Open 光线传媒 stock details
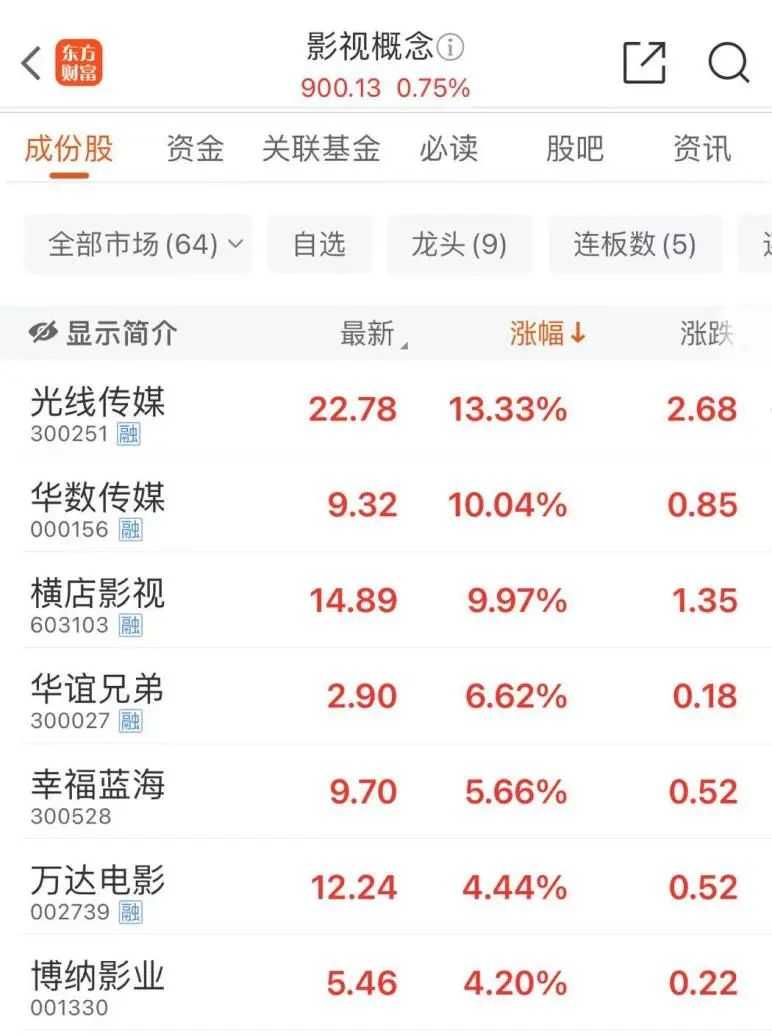Viewport: 772px width, 1036px height. click(98, 409)
